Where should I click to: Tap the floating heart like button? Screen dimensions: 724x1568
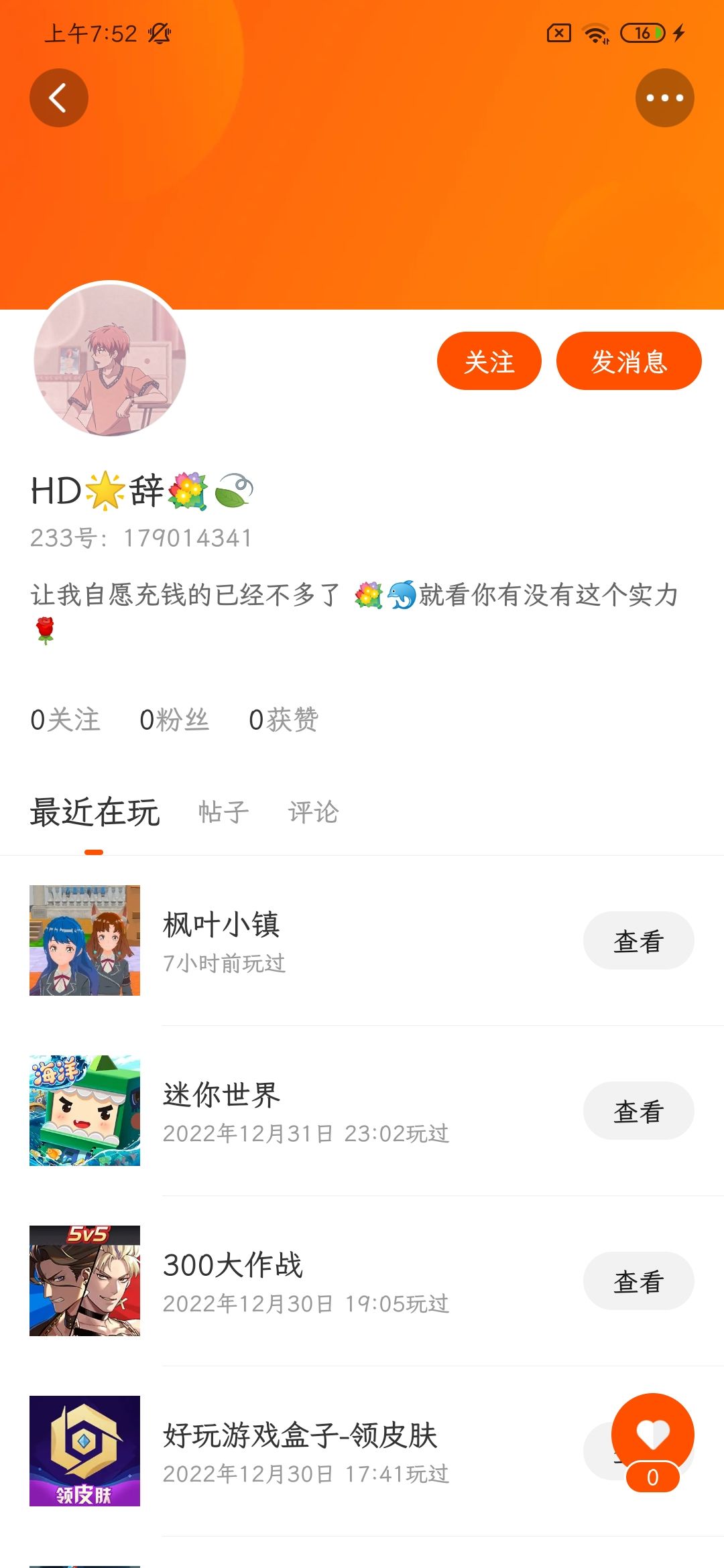click(x=652, y=1435)
